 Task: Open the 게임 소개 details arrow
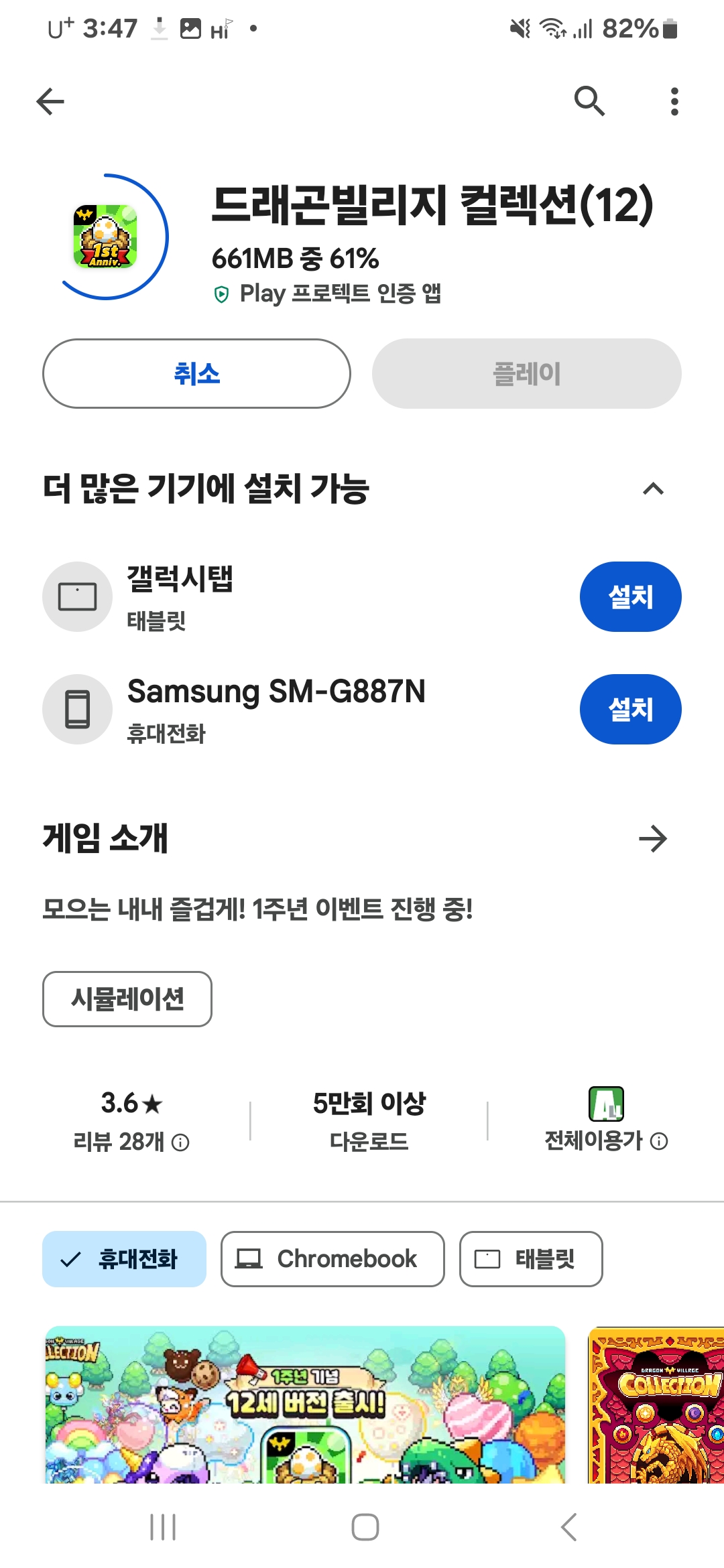pos(653,838)
